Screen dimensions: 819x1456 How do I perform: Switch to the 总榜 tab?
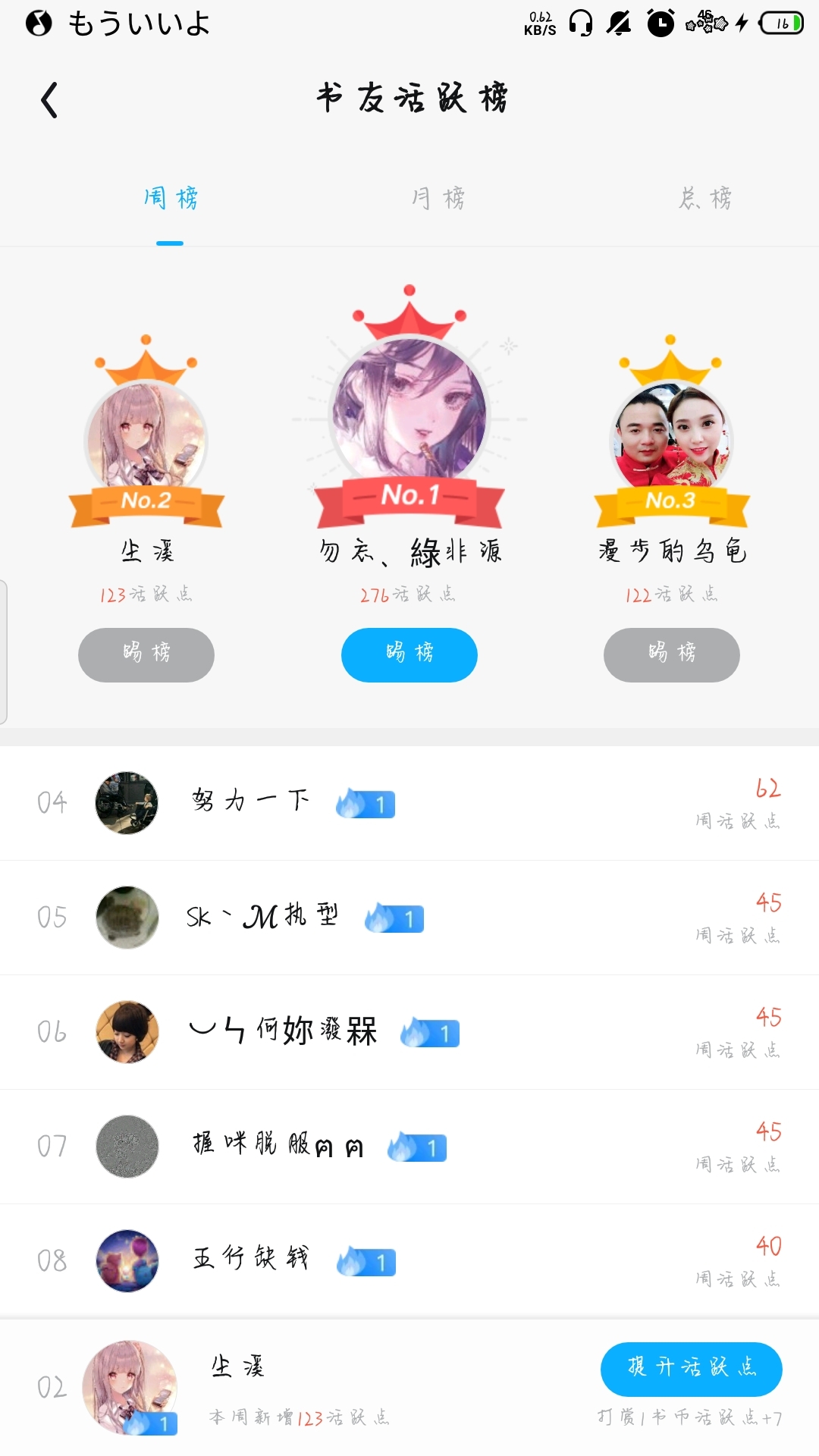(705, 199)
